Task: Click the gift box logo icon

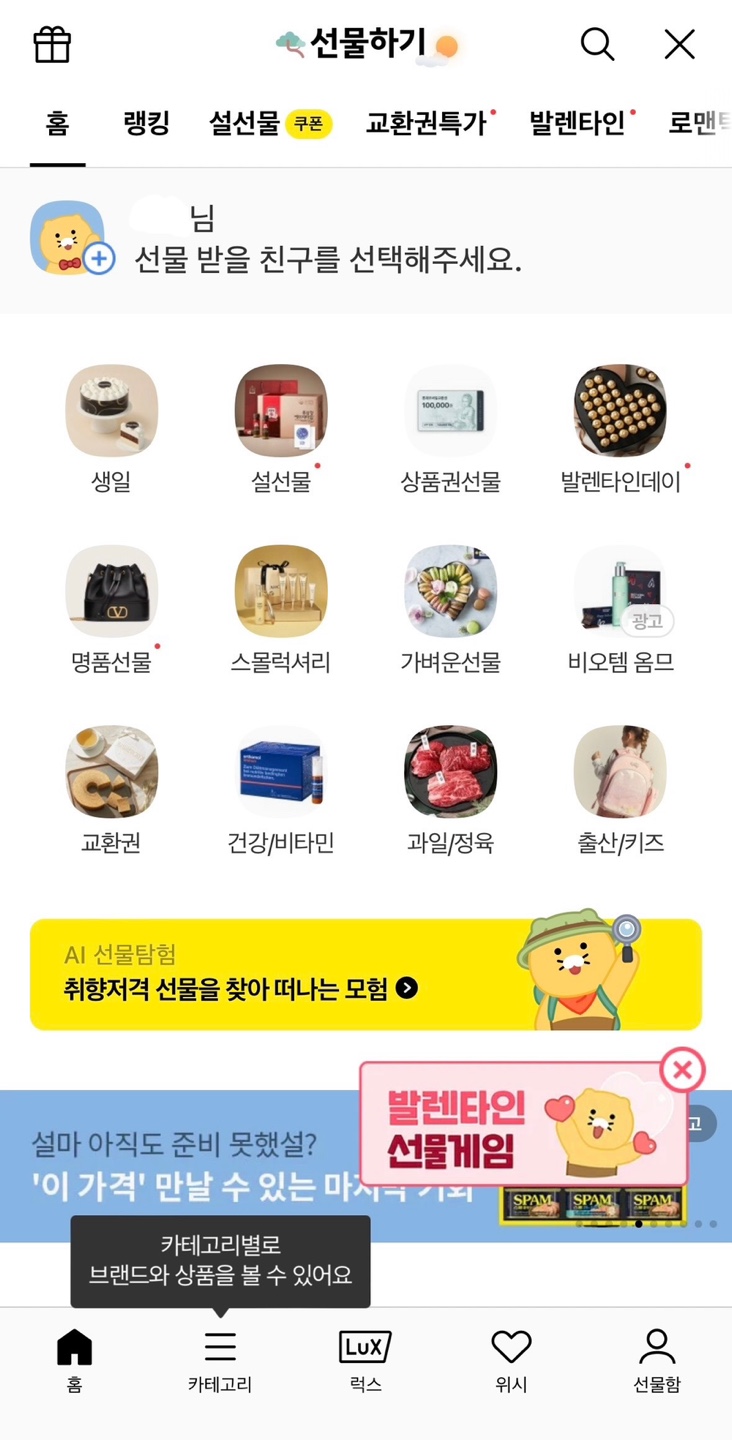Action: click(x=51, y=44)
